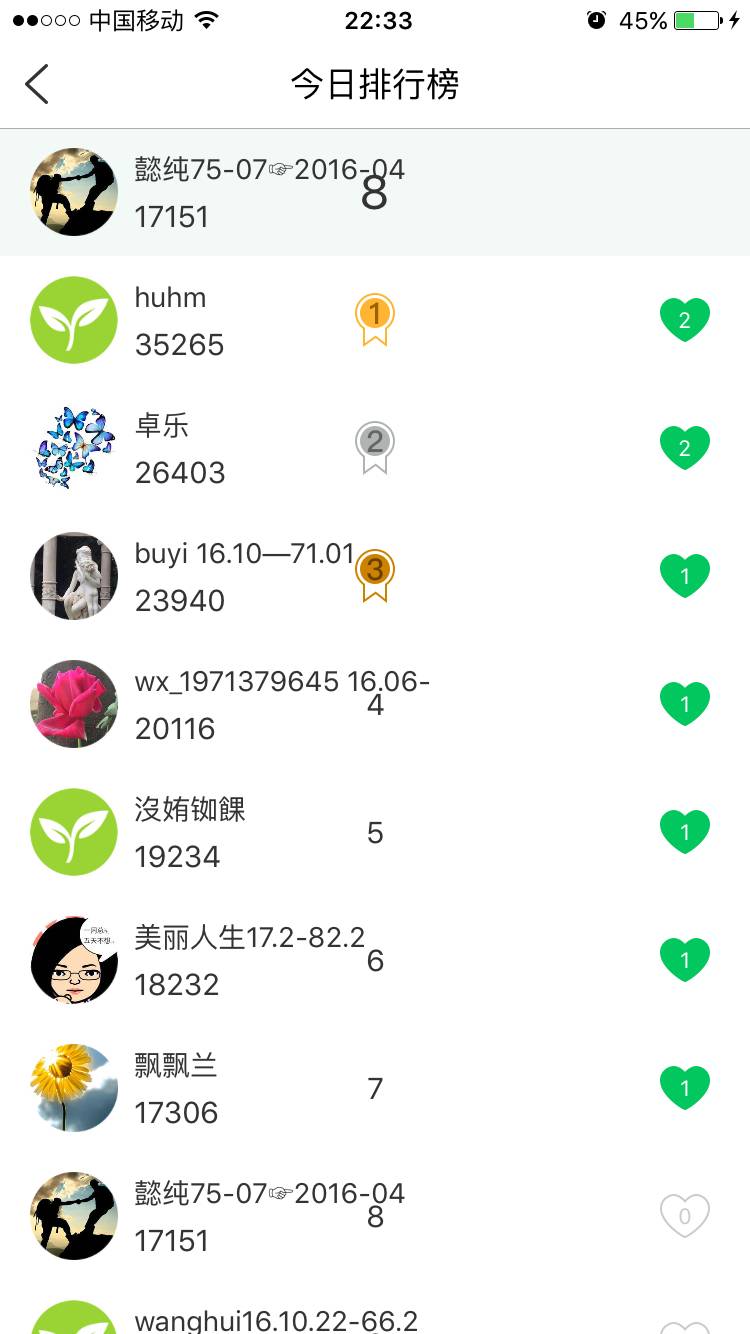Like huhm's step count
The width and height of the screenshot is (750, 1334).
pos(684,320)
